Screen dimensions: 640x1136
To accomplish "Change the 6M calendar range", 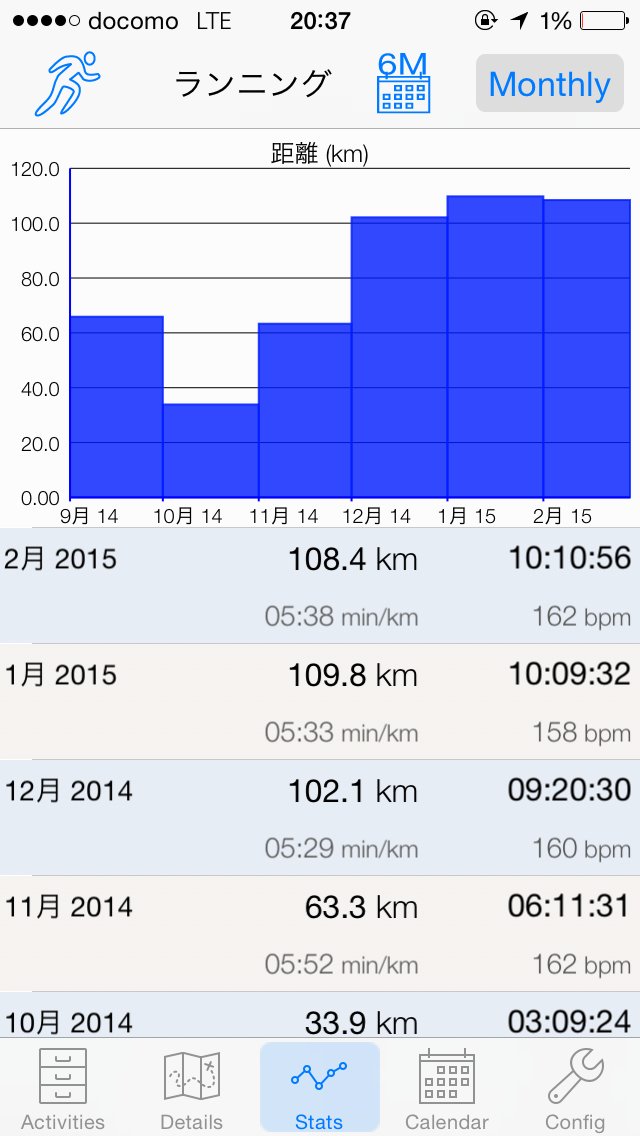I will 404,83.
